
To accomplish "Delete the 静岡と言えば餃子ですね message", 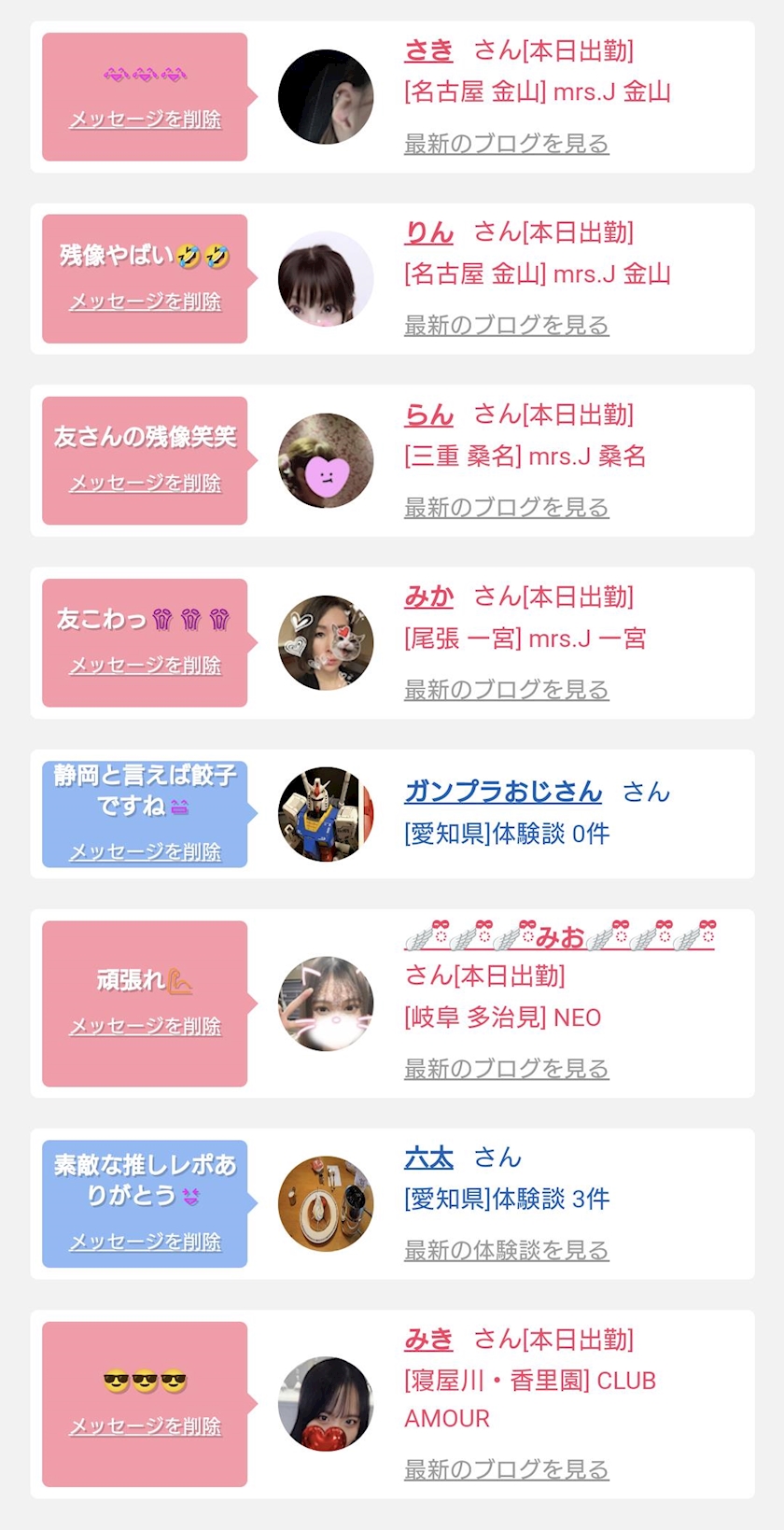I will coord(146,852).
